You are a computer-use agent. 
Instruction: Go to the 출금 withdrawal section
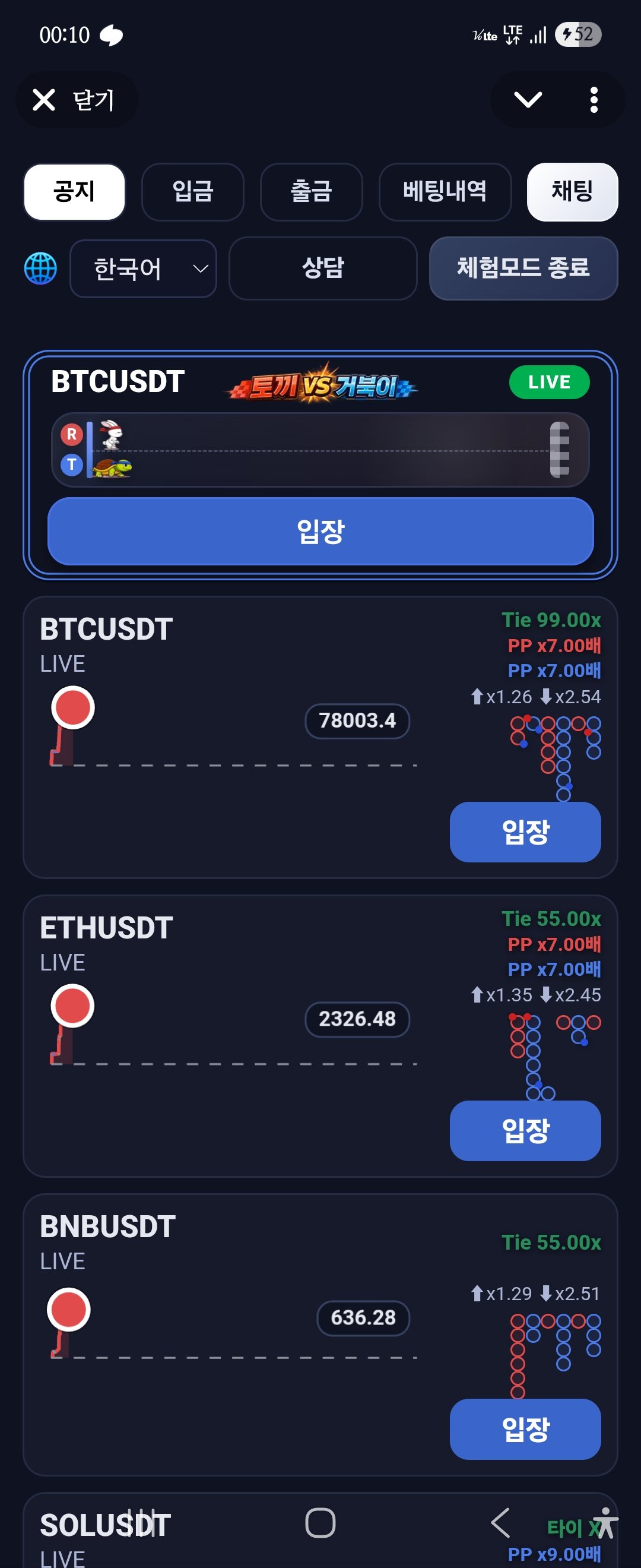tap(312, 192)
